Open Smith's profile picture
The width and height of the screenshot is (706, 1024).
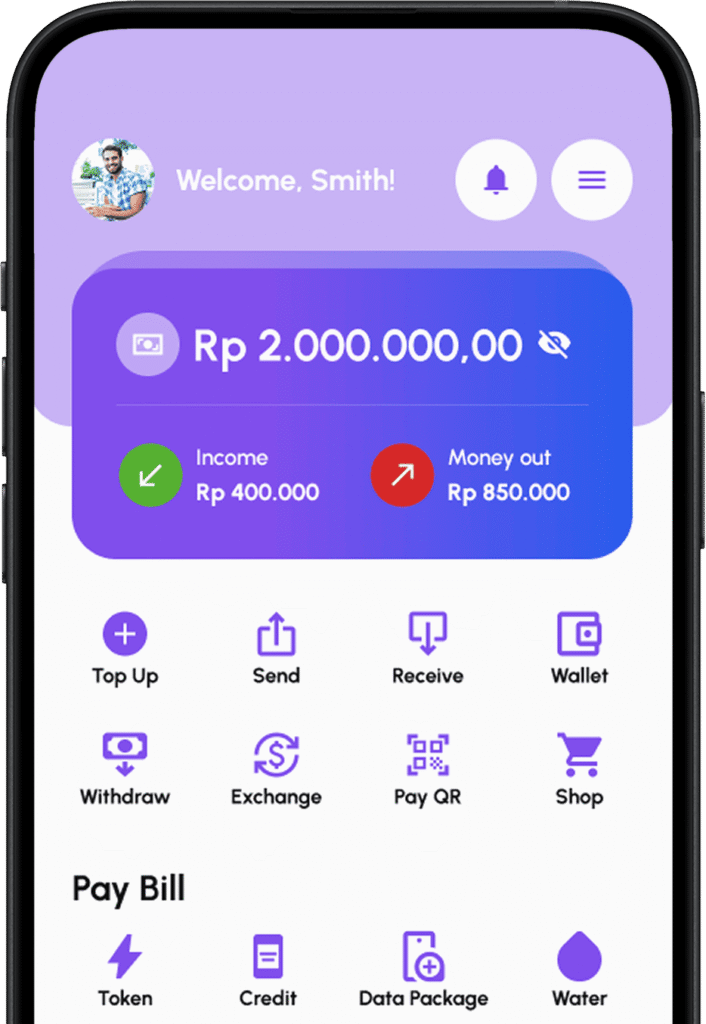113,180
